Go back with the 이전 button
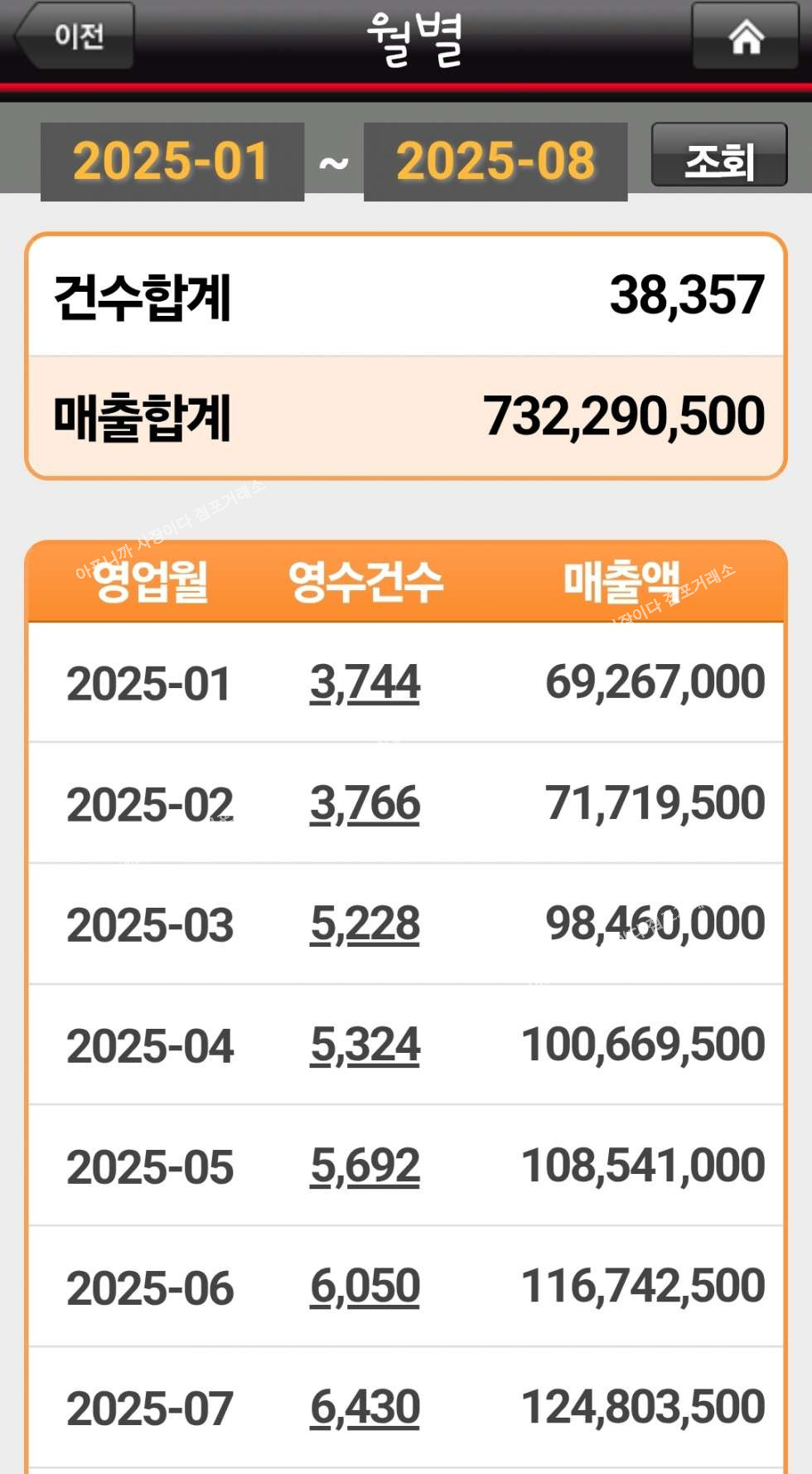Viewport: 812px width, 1474px height. [75, 36]
